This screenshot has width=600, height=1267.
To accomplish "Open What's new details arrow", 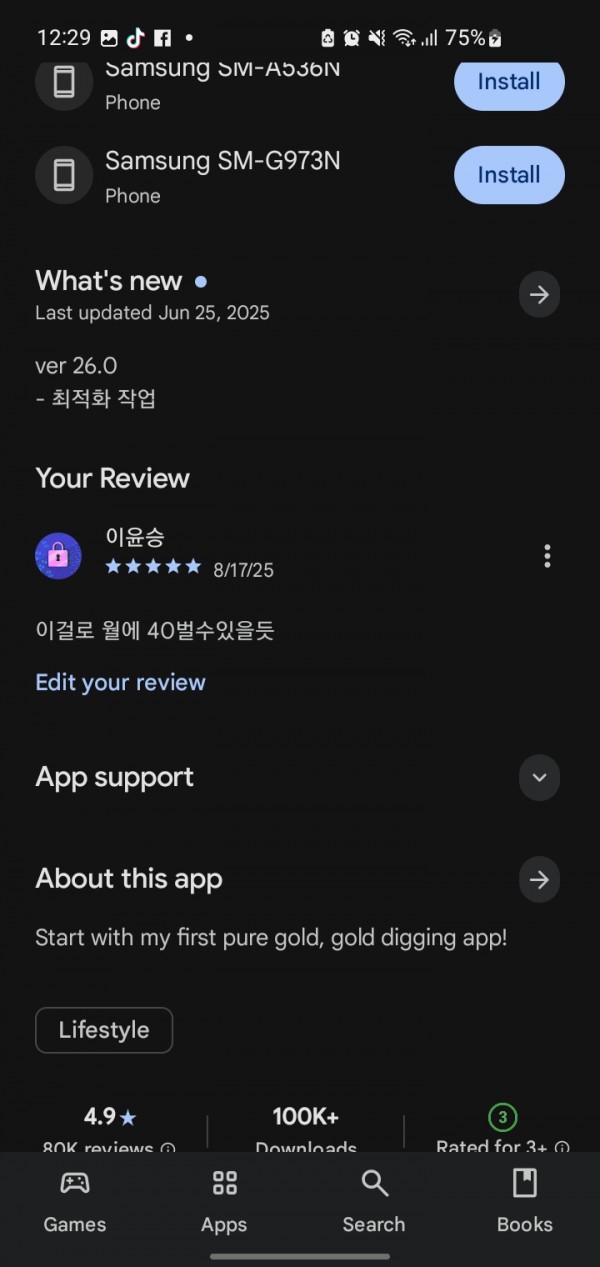I will [x=539, y=295].
